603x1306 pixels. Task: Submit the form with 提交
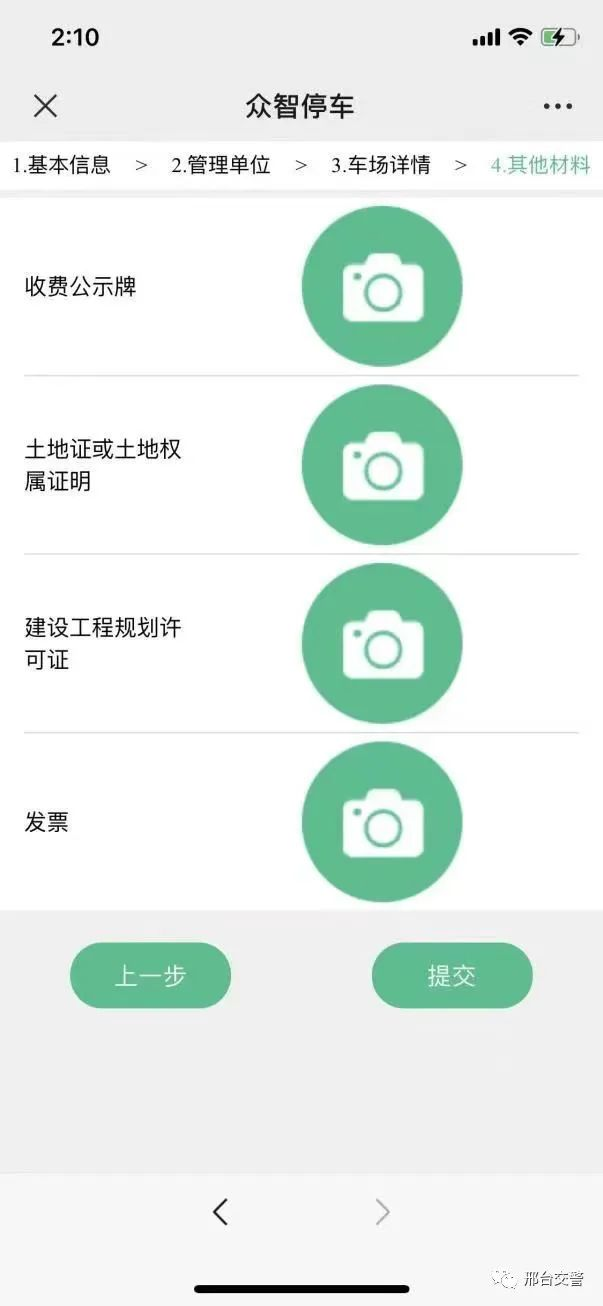pyautogui.click(x=452, y=975)
